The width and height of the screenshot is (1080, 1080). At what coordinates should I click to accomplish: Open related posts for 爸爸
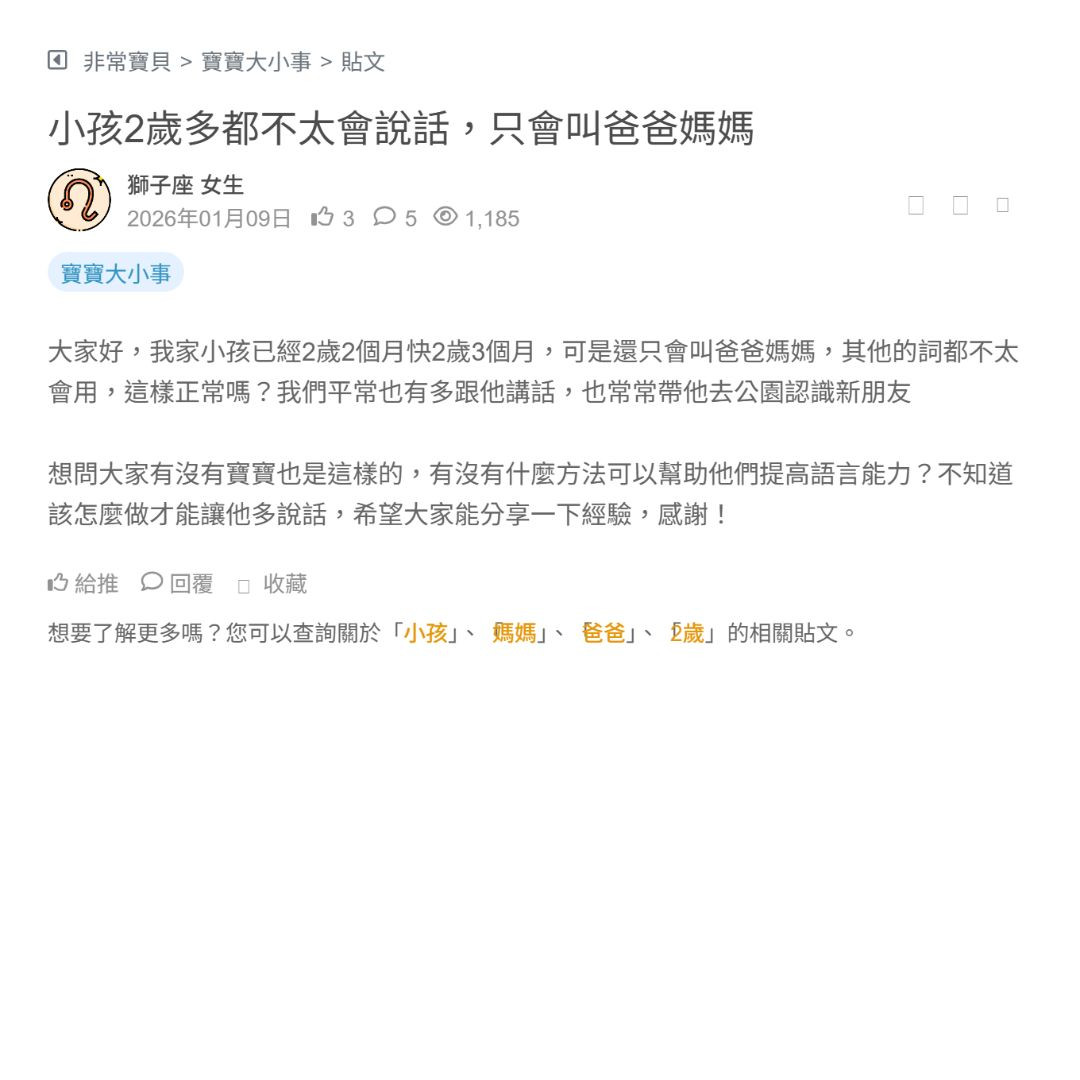coord(603,633)
